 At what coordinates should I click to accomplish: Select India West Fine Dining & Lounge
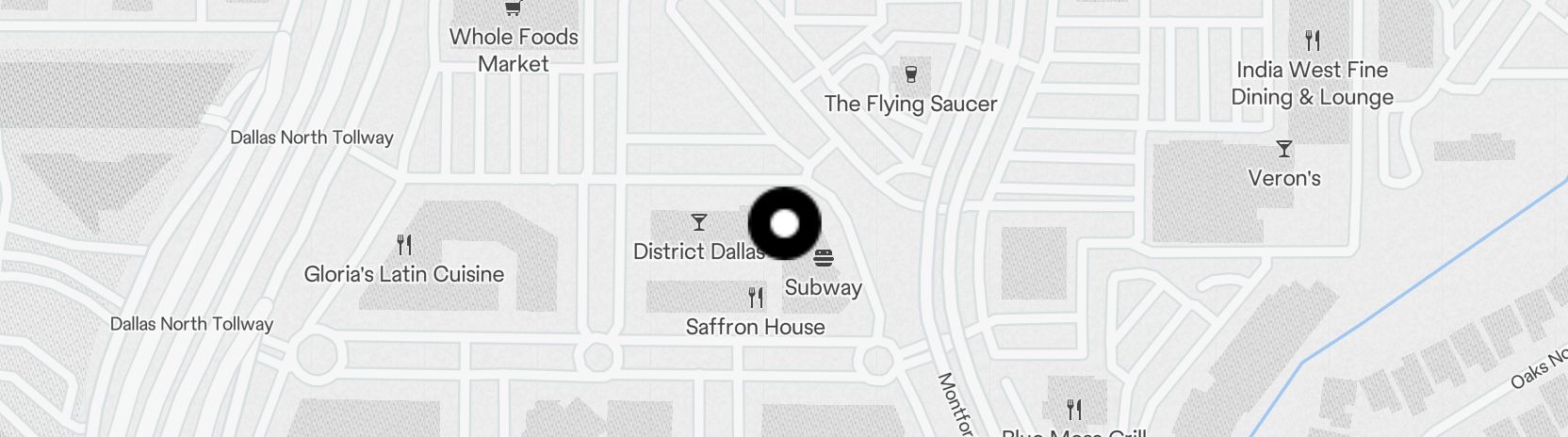(x=1313, y=40)
